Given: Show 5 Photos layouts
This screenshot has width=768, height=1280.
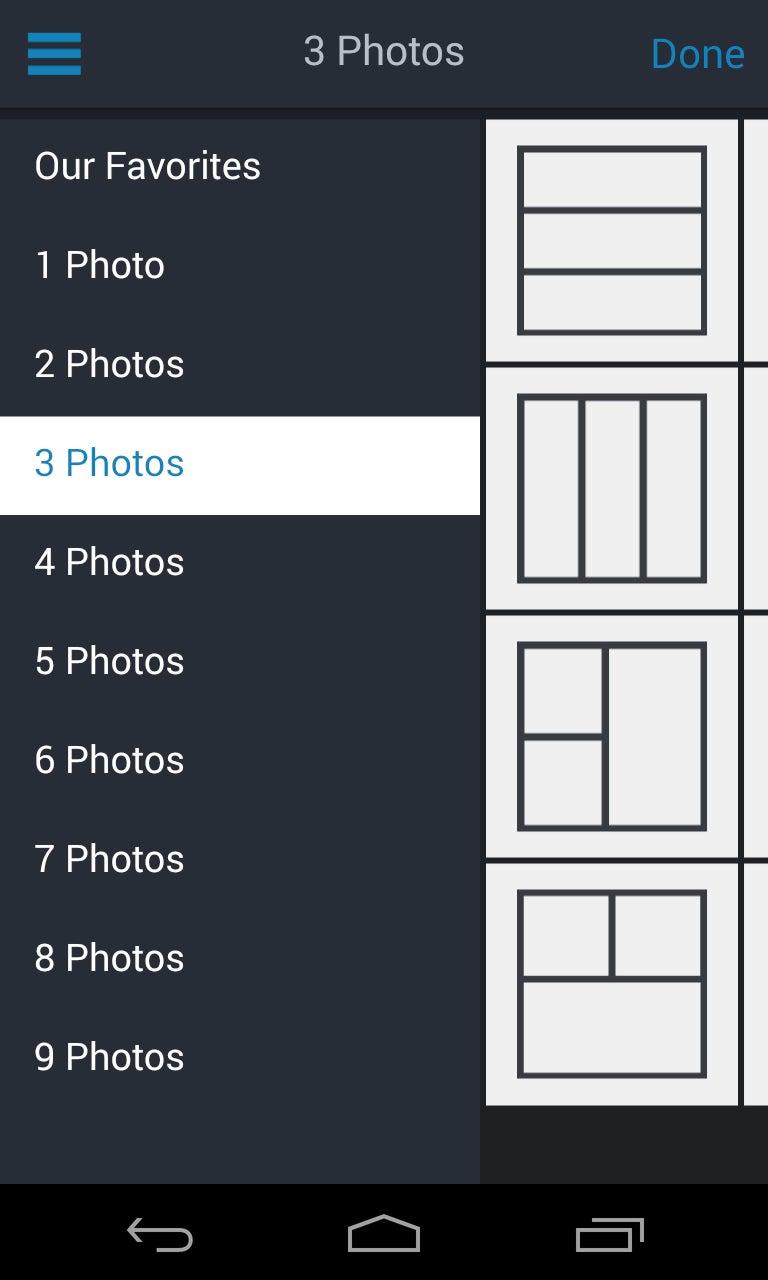Looking at the screenshot, I should (110, 661).
